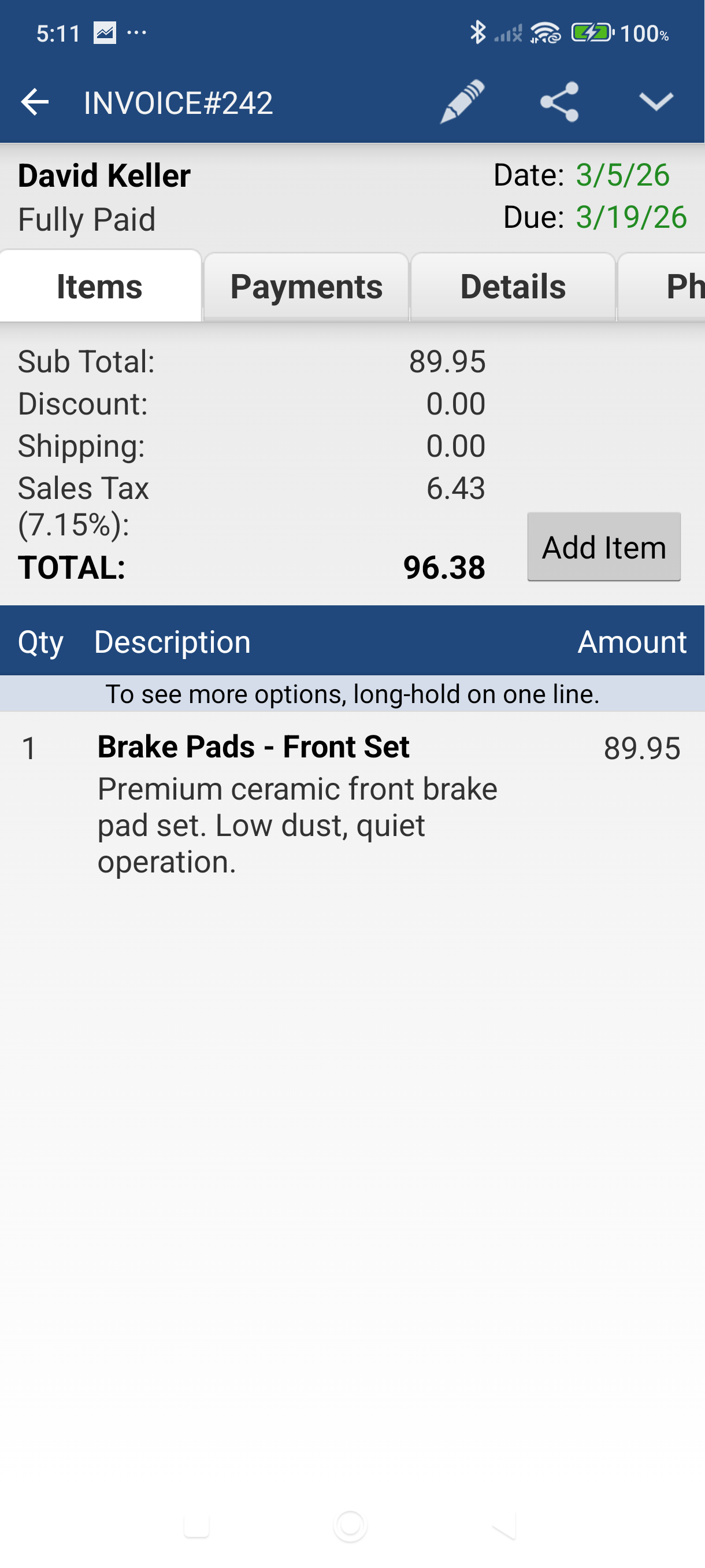The height and width of the screenshot is (1568, 705).
Task: Tap the Fully Paid status text
Action: coord(86,218)
